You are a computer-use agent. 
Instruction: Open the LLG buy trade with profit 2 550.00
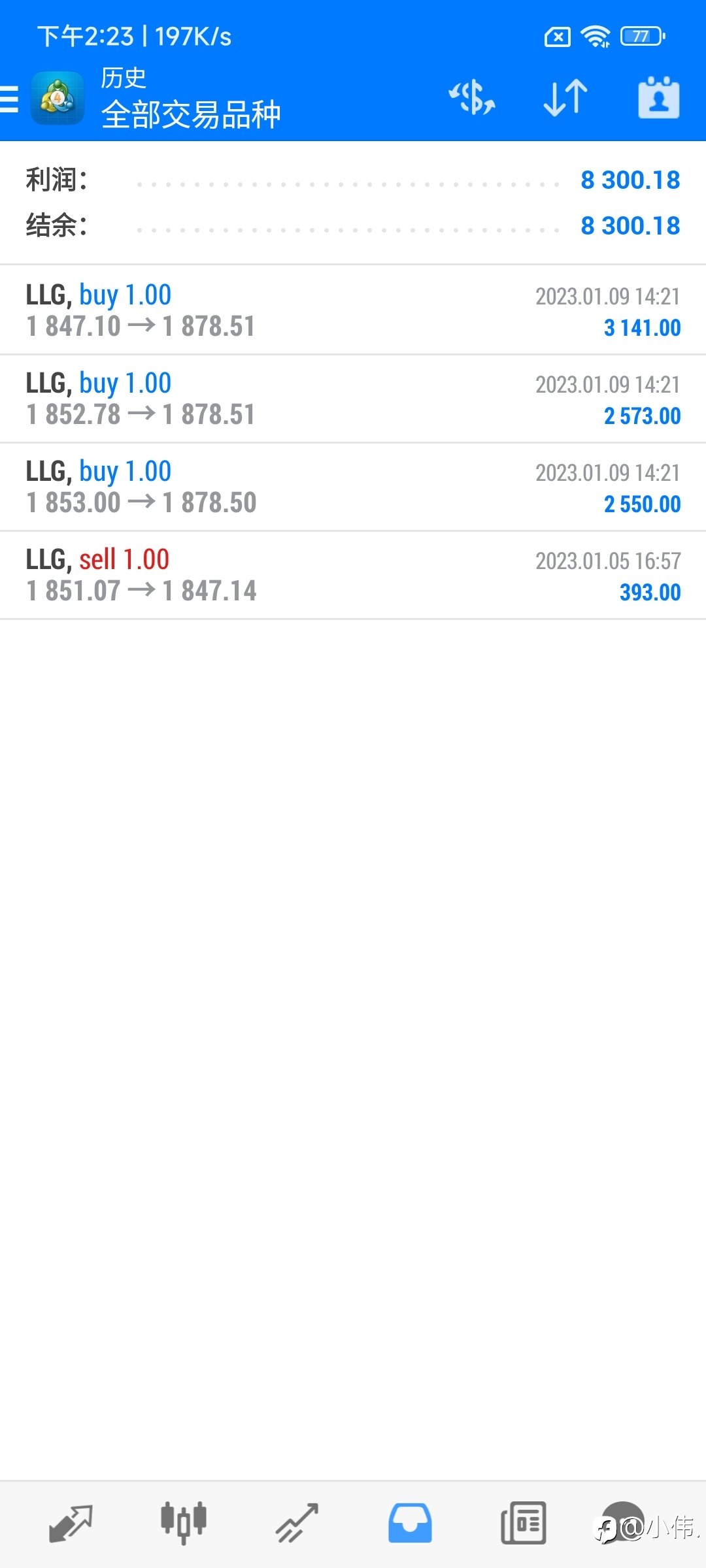353,487
